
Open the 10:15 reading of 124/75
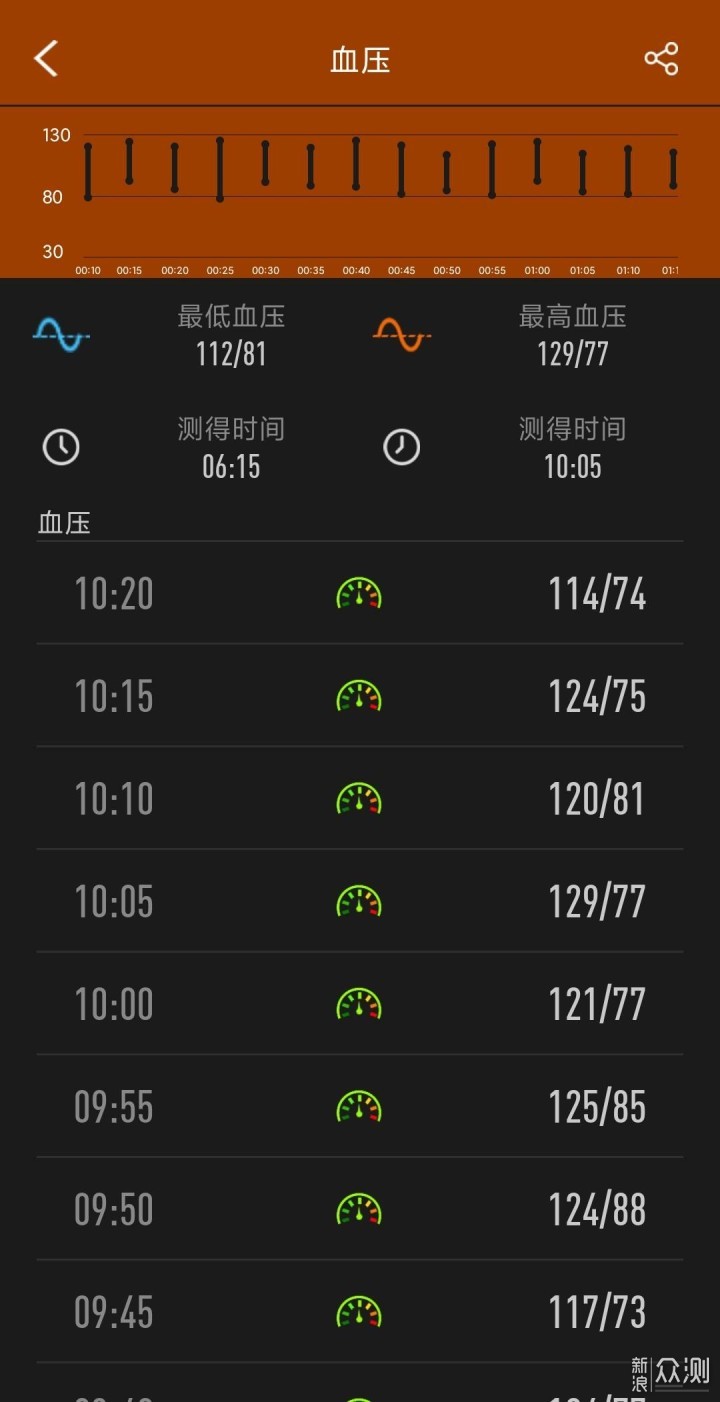(x=360, y=696)
